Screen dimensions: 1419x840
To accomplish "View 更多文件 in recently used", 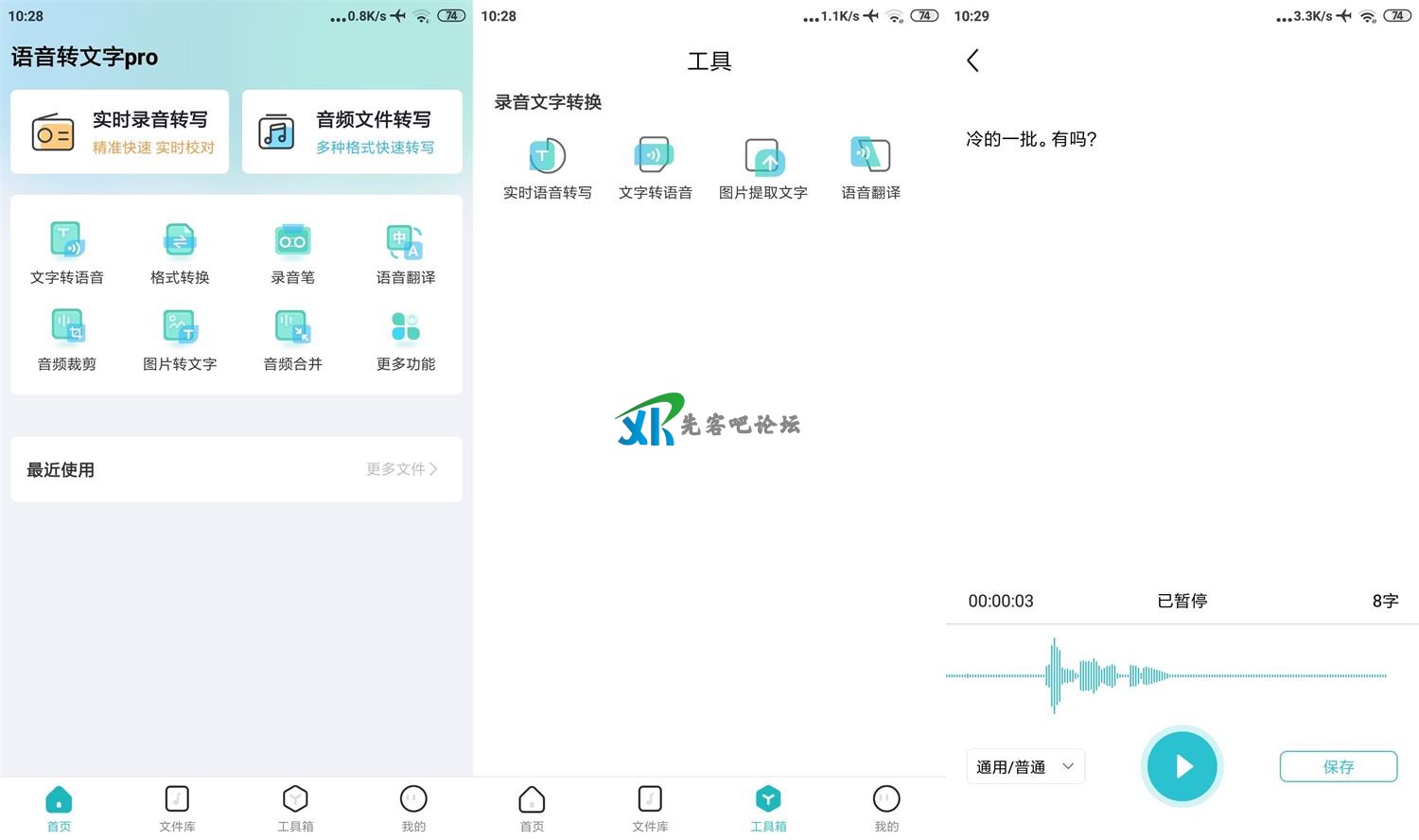I will [x=401, y=469].
